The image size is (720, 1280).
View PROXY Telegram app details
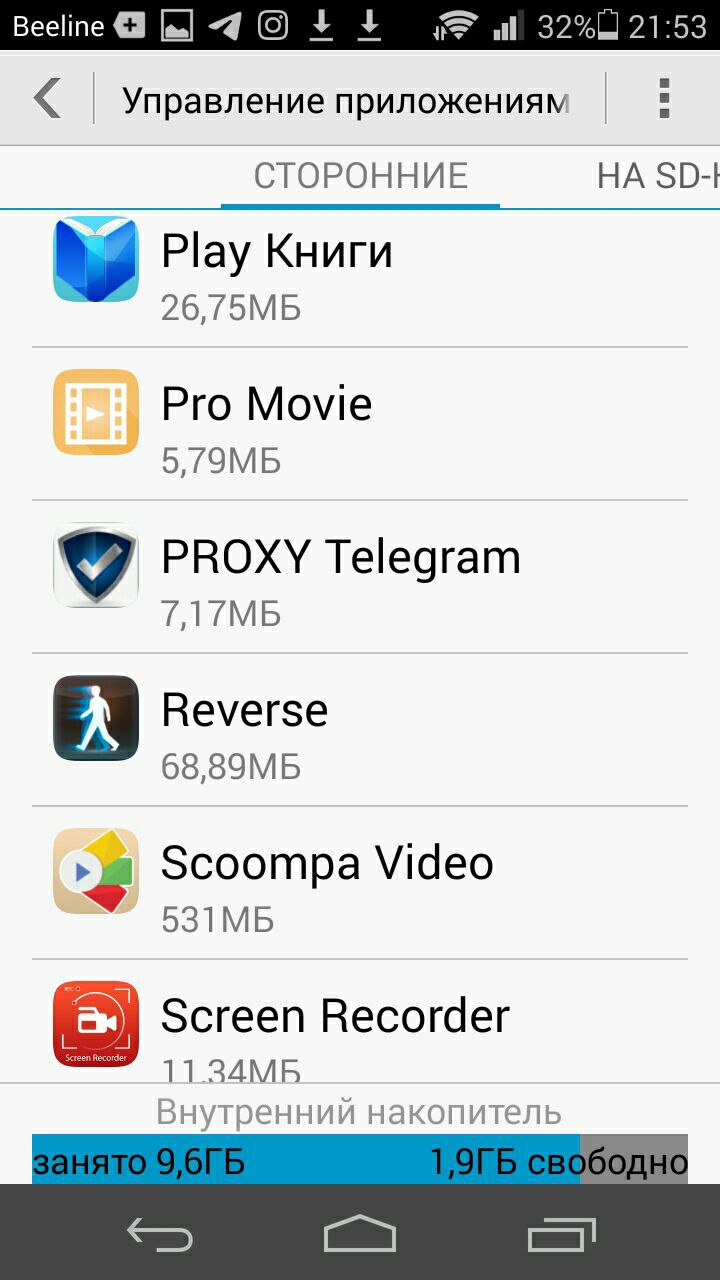[360, 577]
